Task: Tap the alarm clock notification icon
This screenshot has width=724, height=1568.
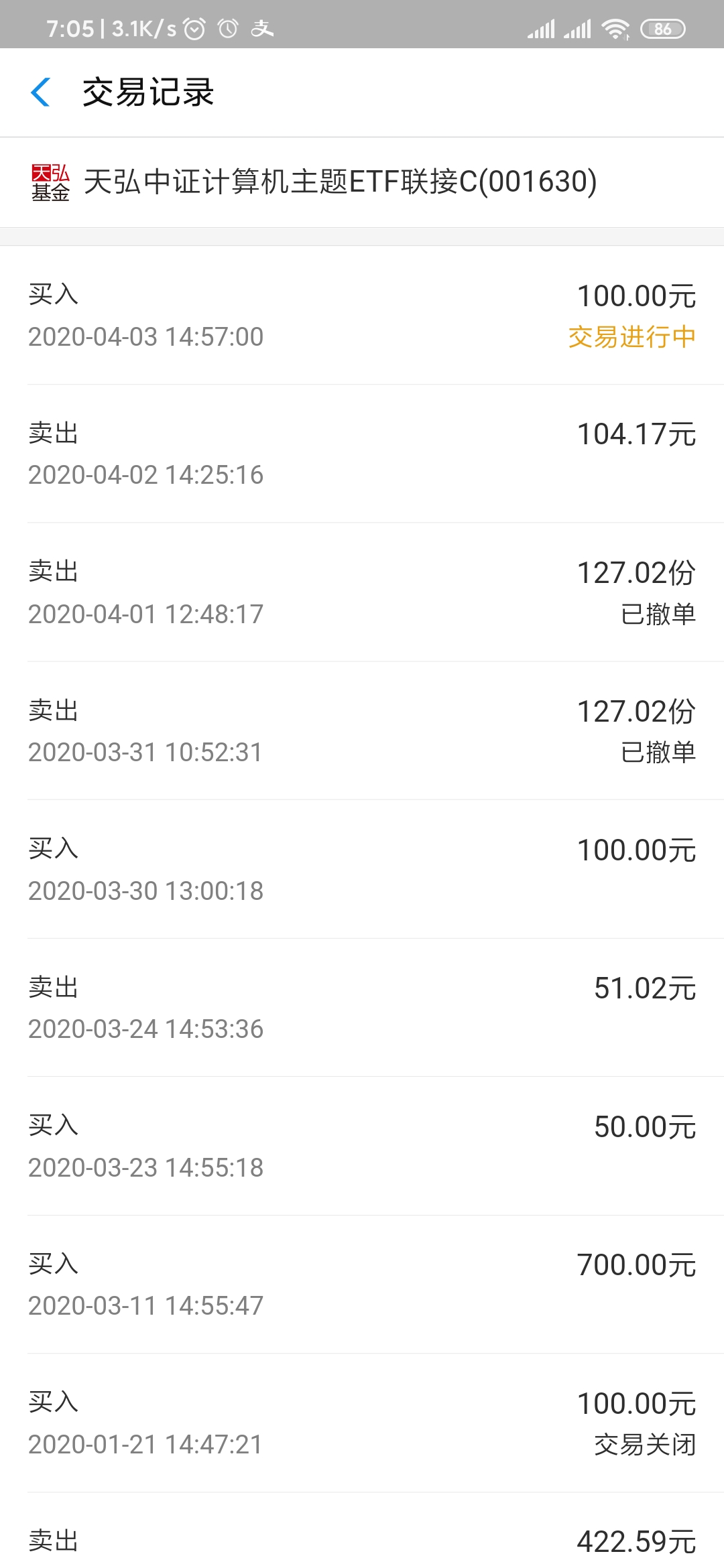Action: pos(194,29)
